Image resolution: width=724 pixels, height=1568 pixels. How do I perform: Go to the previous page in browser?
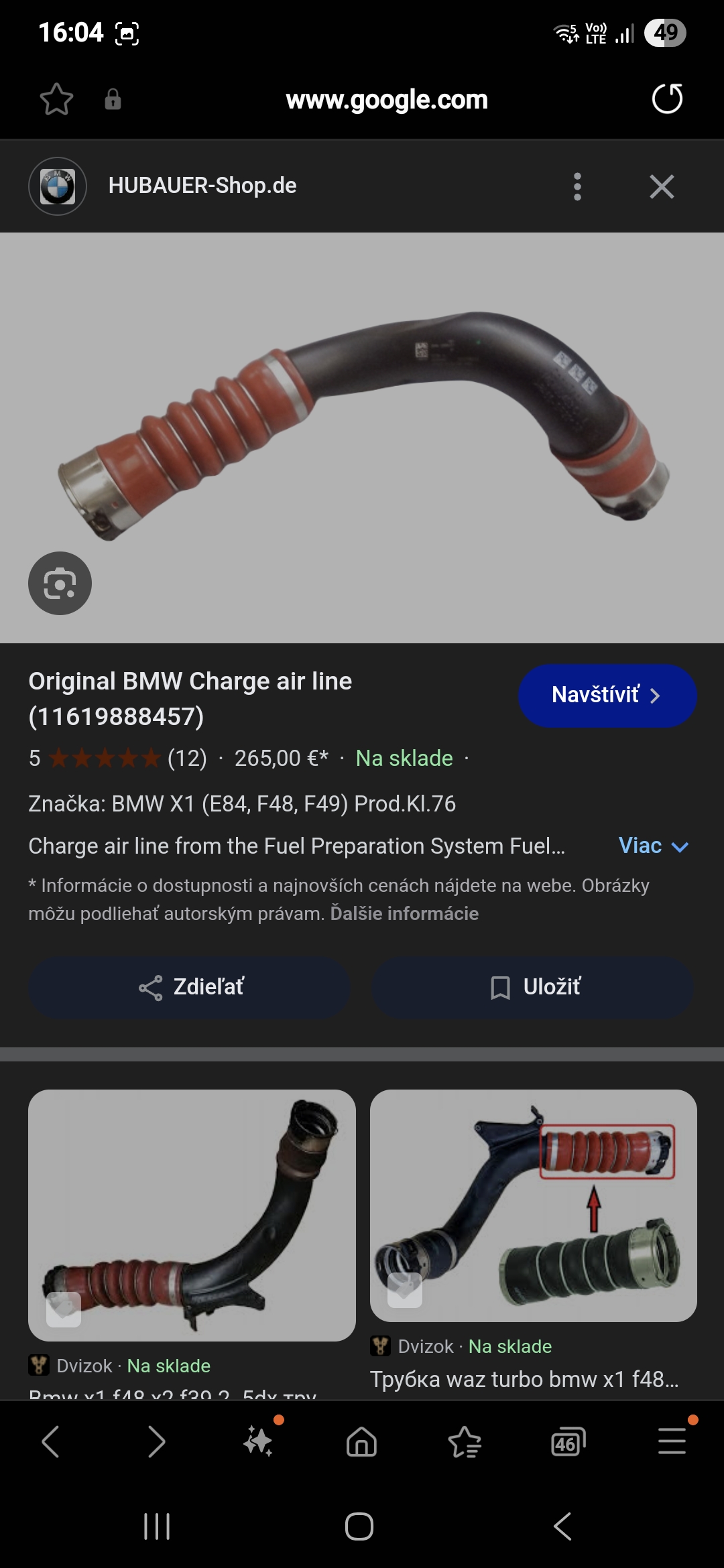[51, 1441]
